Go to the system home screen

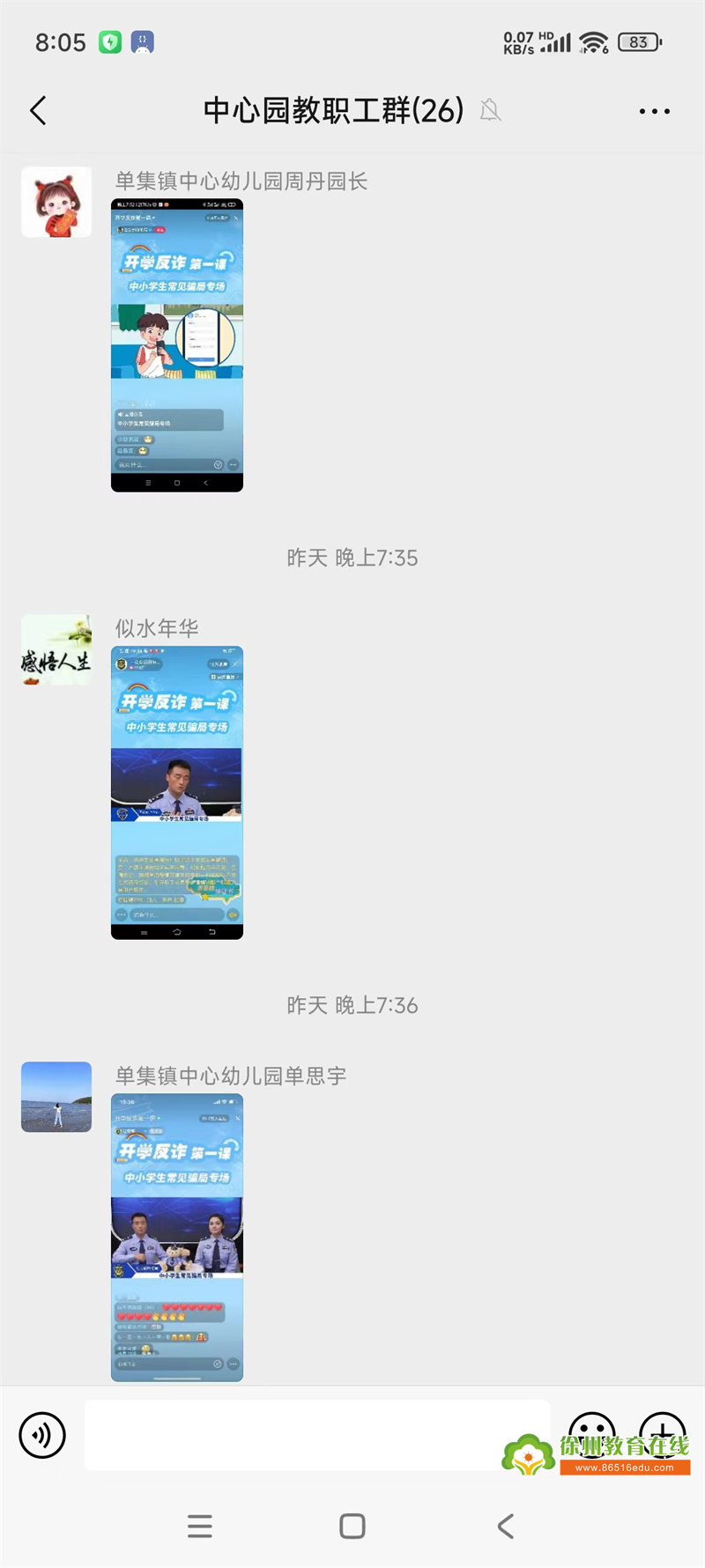pos(352,1526)
